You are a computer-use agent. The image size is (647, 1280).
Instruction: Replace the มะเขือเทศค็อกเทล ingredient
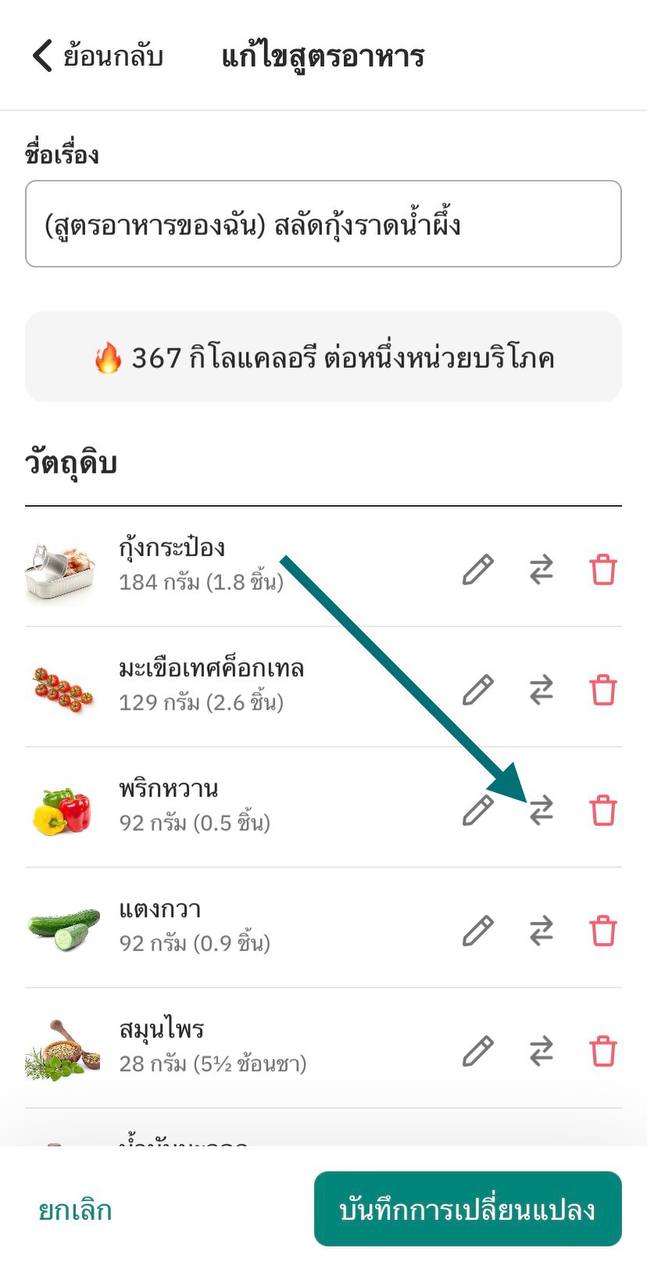tap(541, 690)
